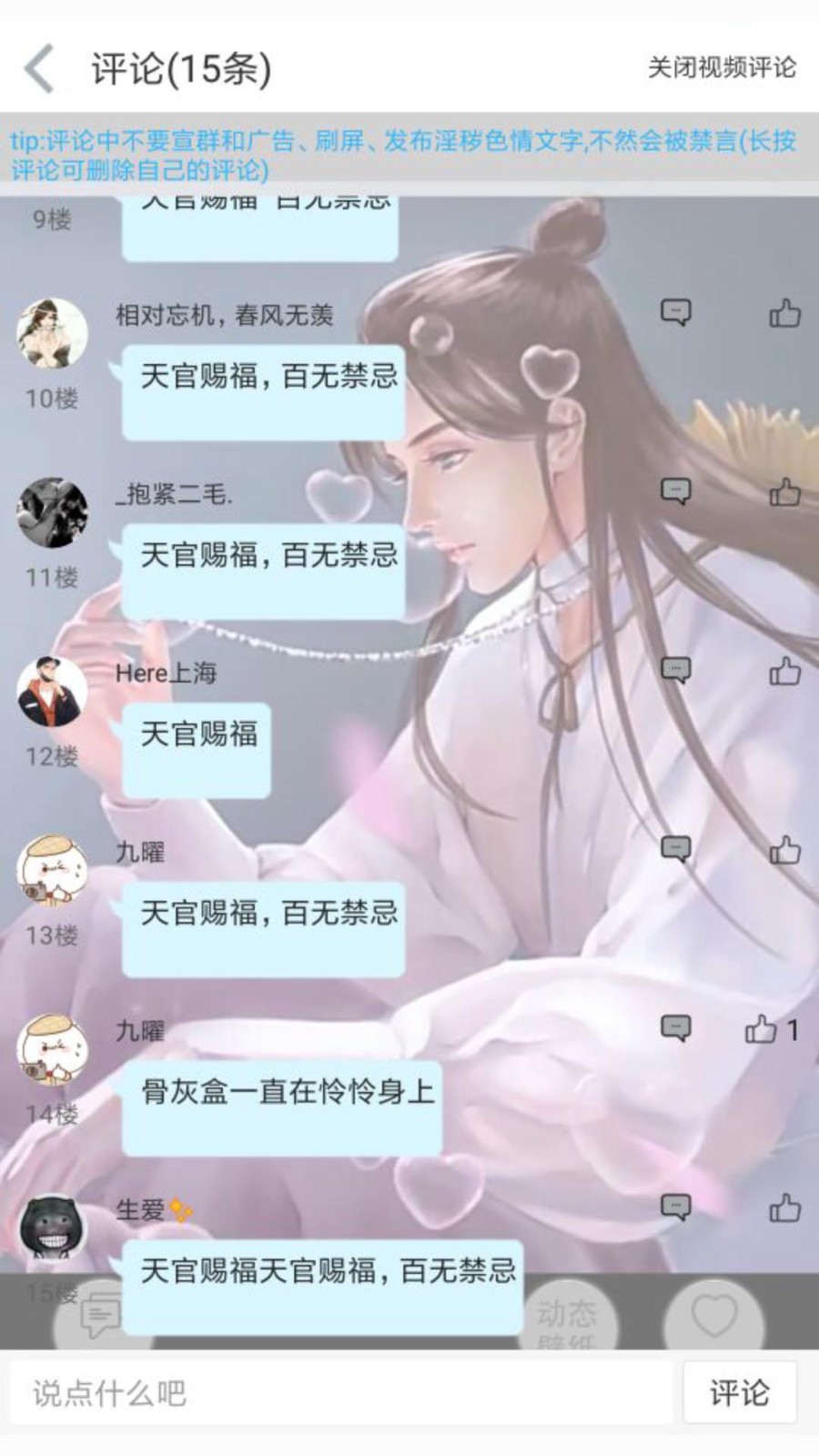Reply to _抱紧二毛.'s comment

[675, 492]
